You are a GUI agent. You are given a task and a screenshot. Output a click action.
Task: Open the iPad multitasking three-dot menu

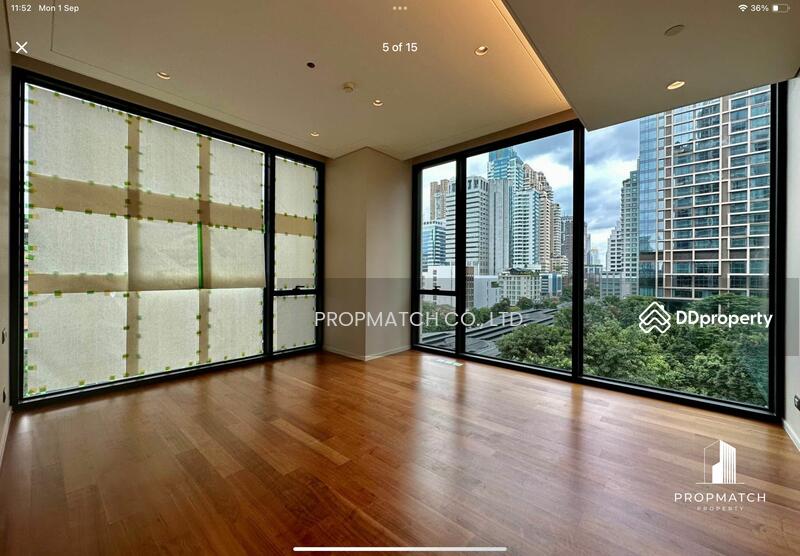coord(400,8)
